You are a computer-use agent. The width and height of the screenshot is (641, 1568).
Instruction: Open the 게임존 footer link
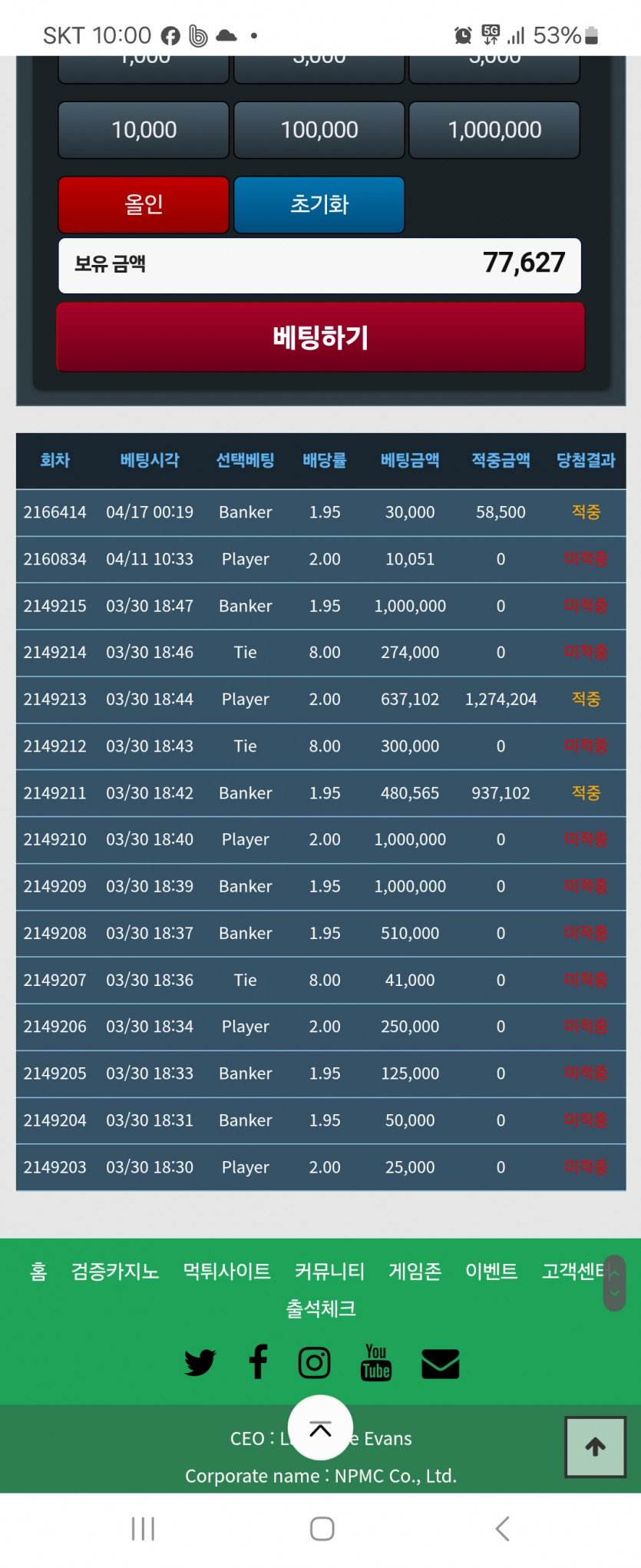tap(415, 1272)
